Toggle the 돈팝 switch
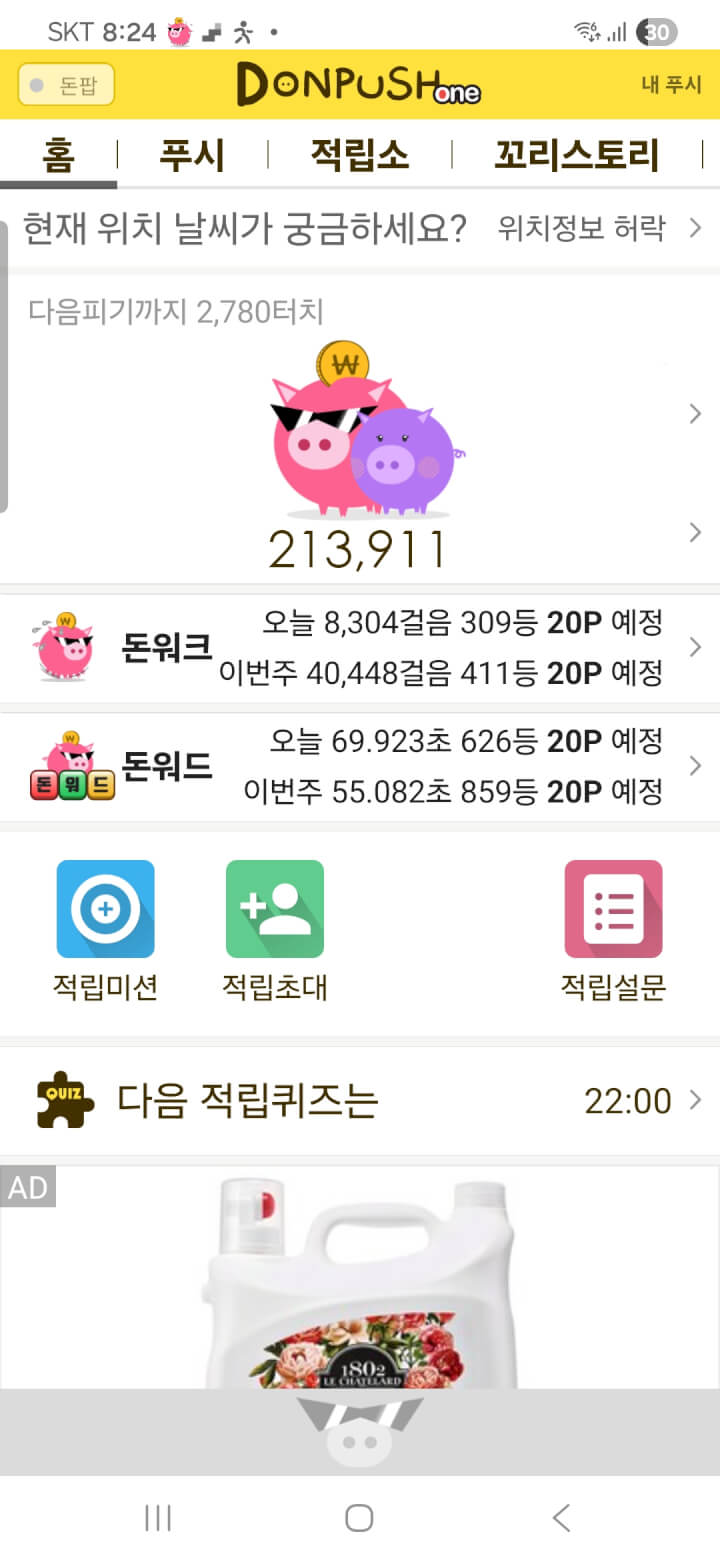Image resolution: width=720 pixels, height=1560 pixels. click(x=66, y=85)
